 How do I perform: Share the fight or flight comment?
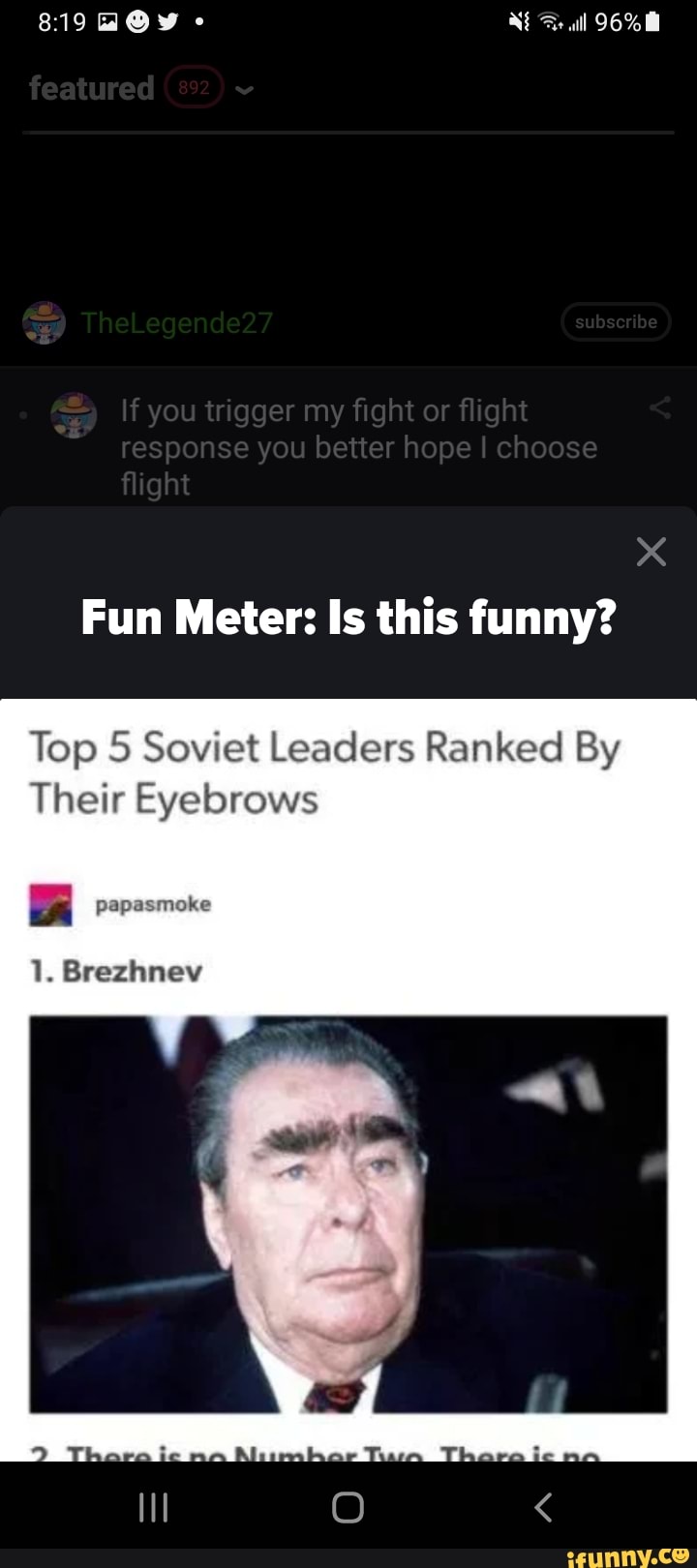[x=660, y=409]
